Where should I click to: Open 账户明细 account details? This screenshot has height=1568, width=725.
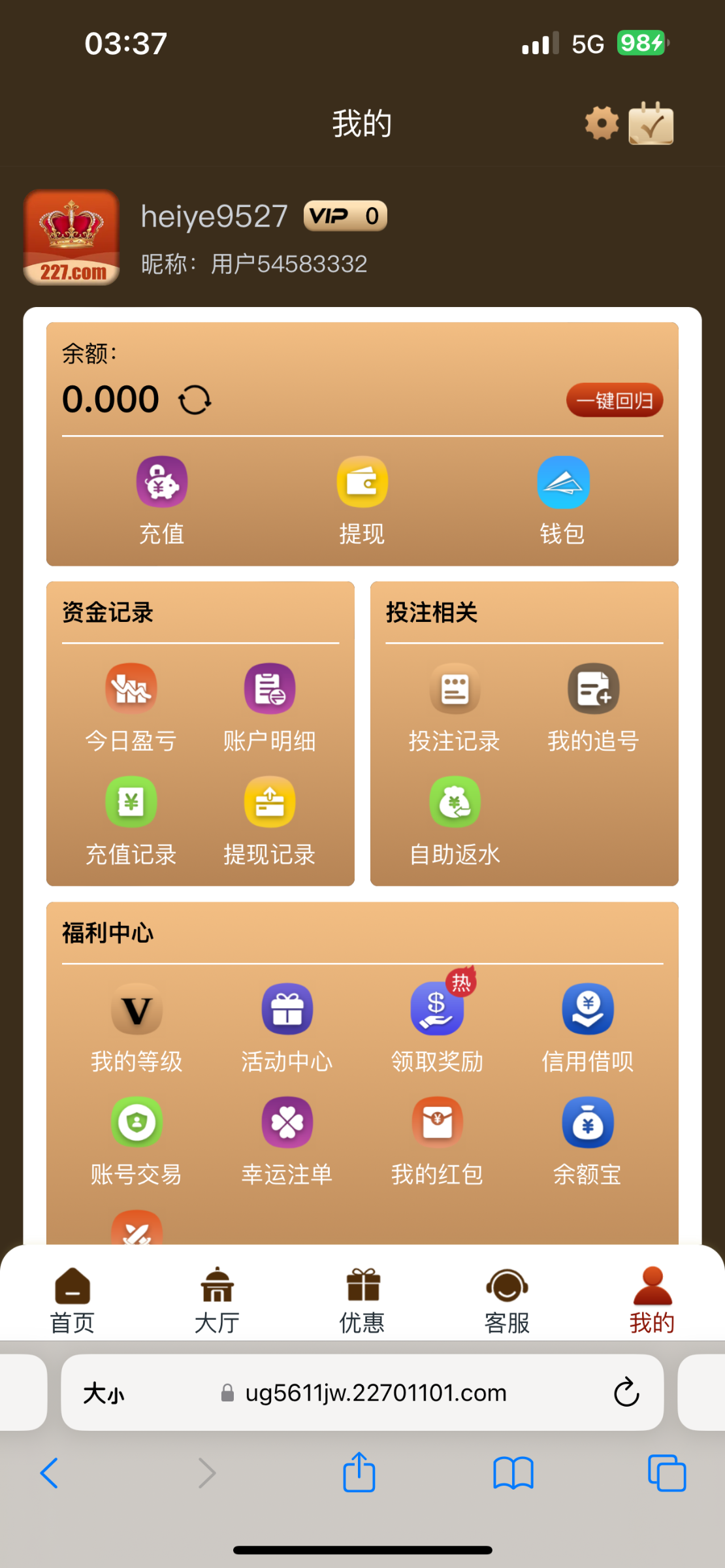(270, 708)
